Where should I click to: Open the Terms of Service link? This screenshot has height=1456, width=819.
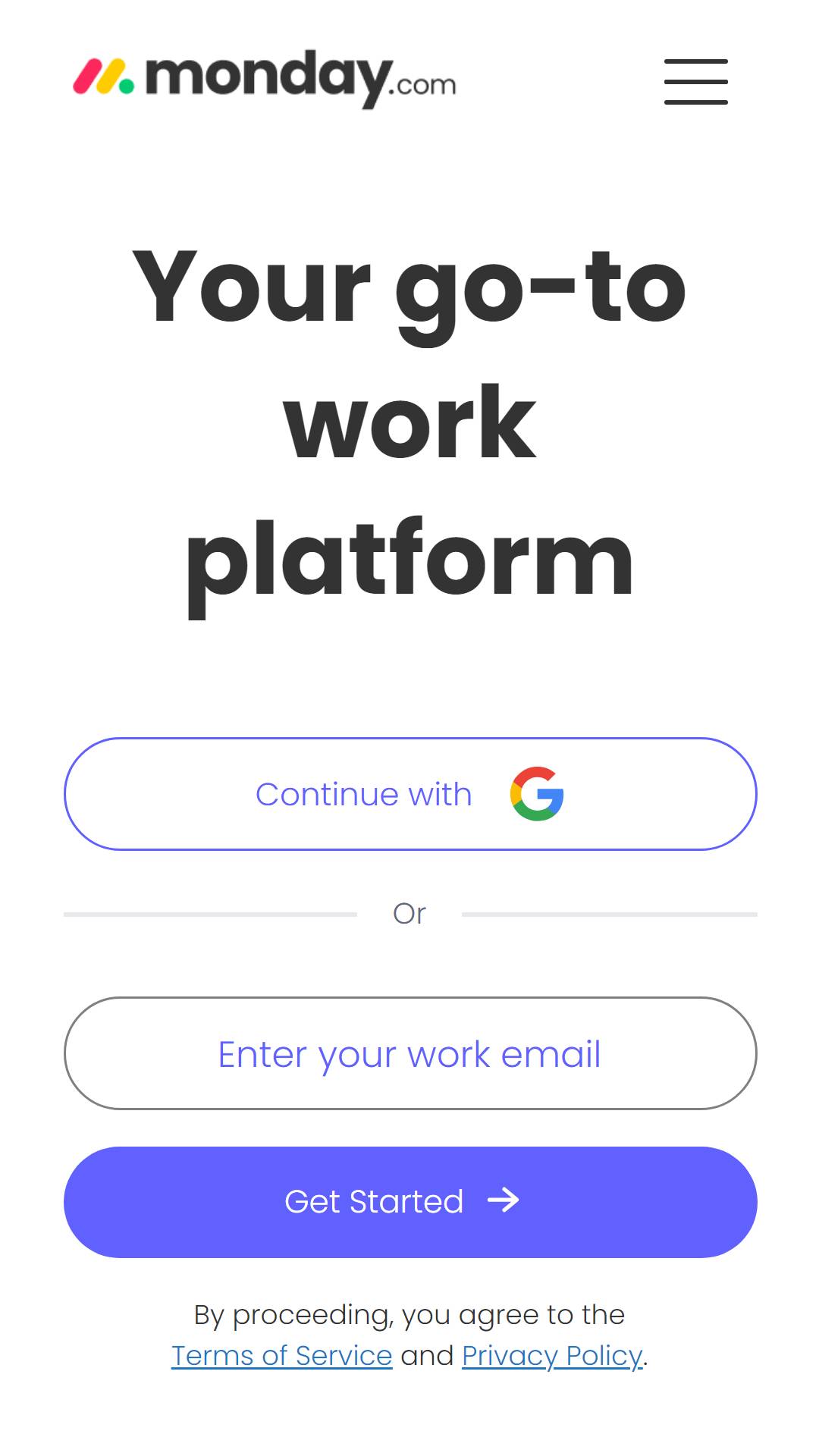(x=281, y=1355)
